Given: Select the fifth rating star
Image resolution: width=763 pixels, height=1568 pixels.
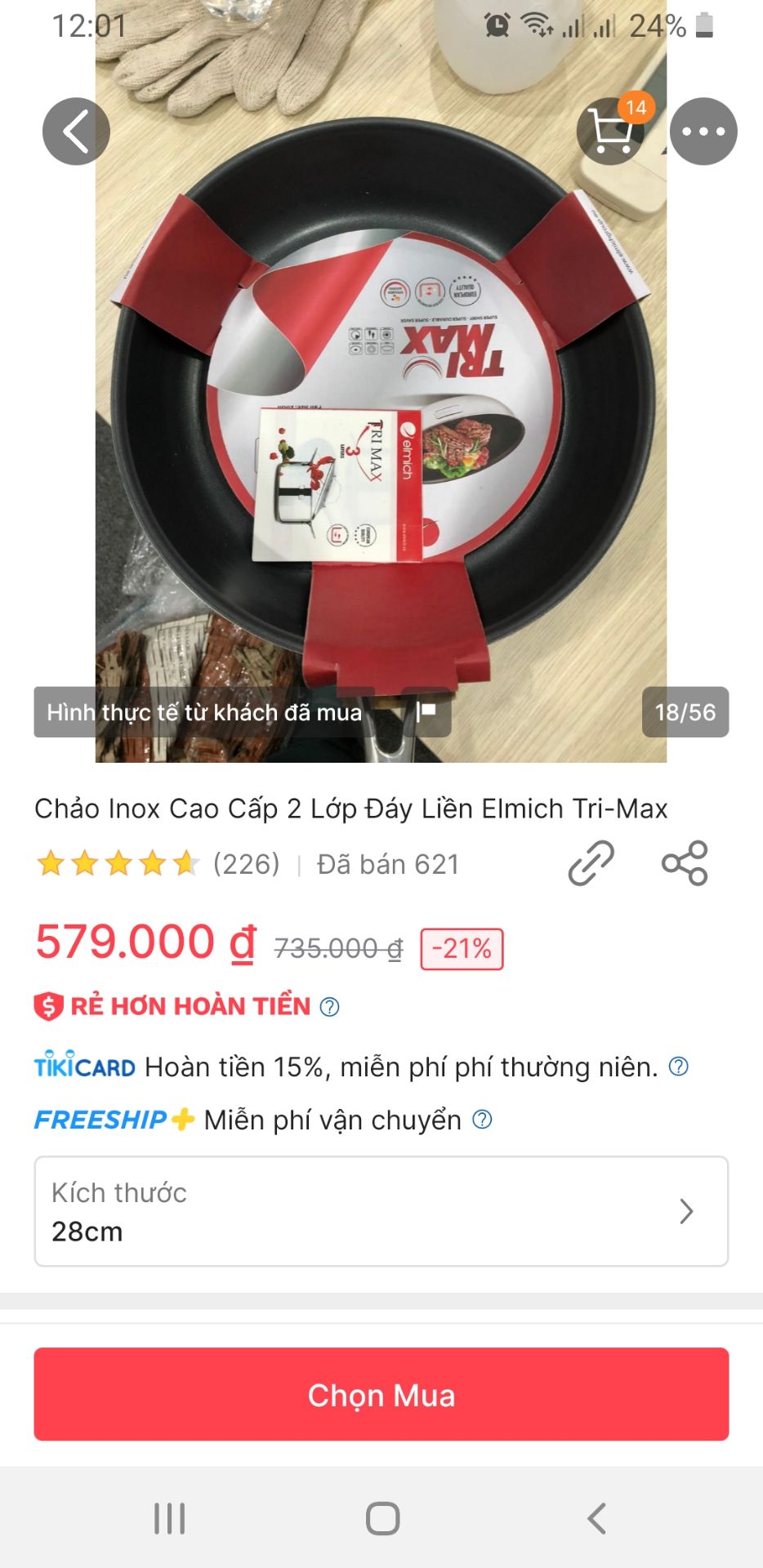Looking at the screenshot, I should (x=185, y=862).
